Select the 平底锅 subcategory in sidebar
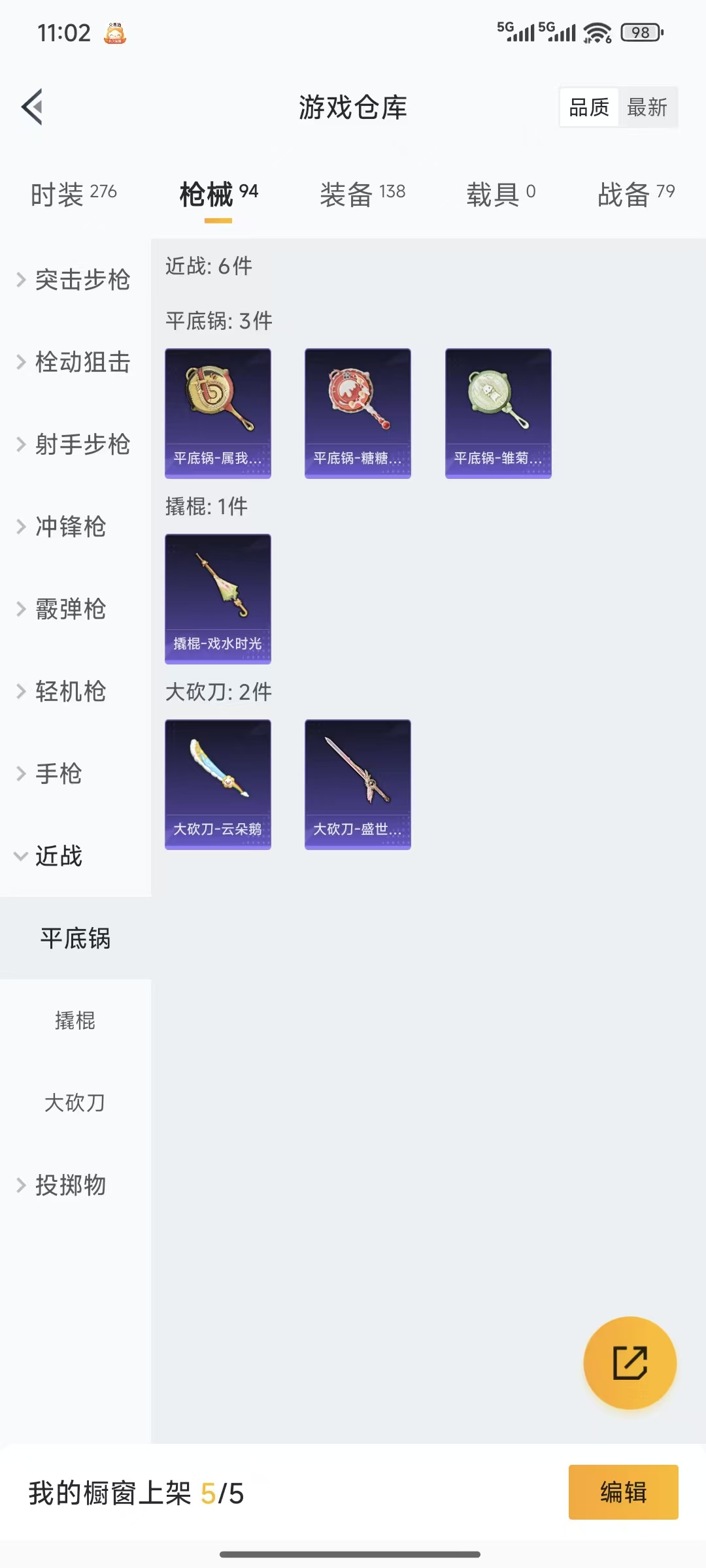The width and height of the screenshot is (706, 1568). [x=75, y=938]
